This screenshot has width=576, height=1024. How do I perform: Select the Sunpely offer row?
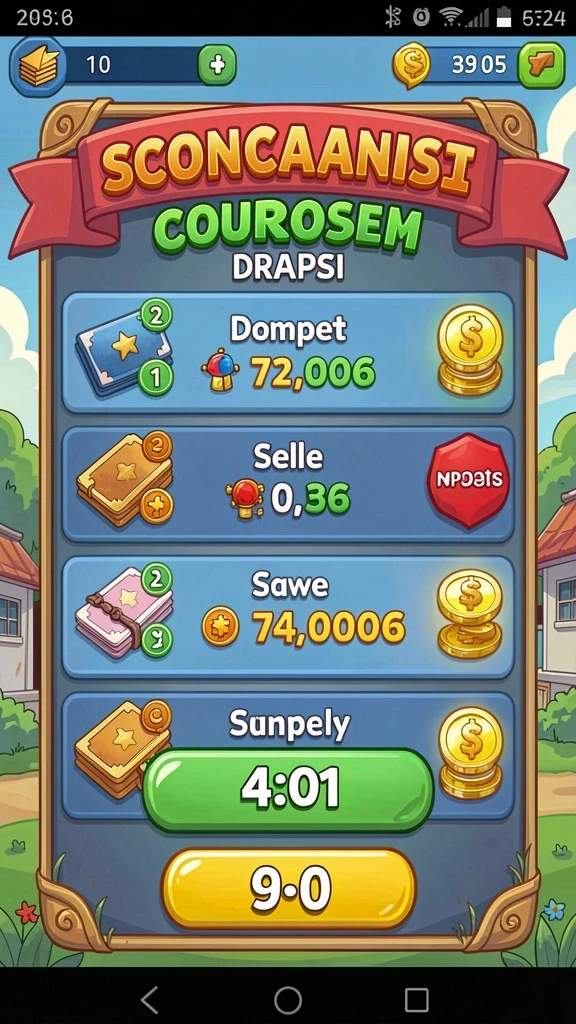pos(288,755)
